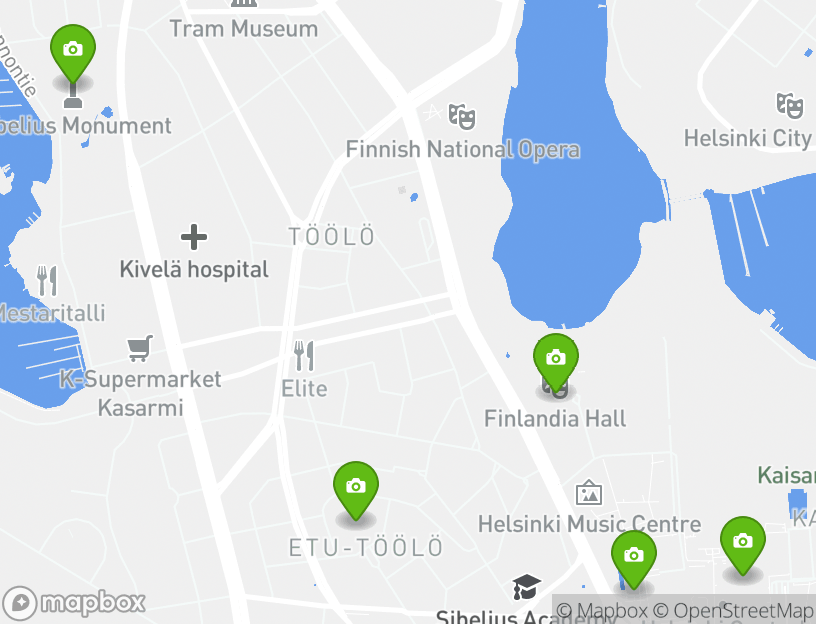Open the Mapbox attribution link

[602, 611]
